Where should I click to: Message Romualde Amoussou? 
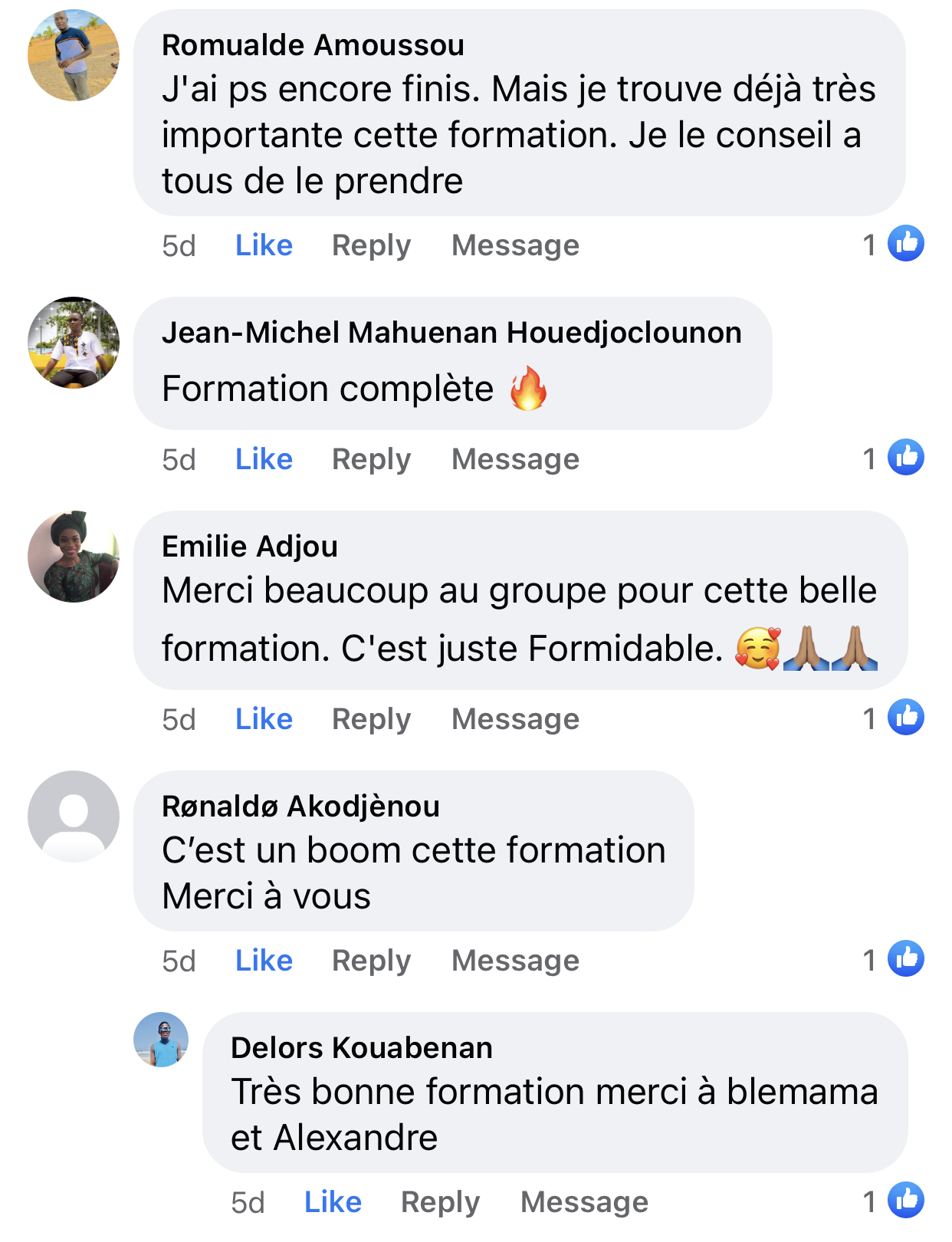click(x=515, y=245)
